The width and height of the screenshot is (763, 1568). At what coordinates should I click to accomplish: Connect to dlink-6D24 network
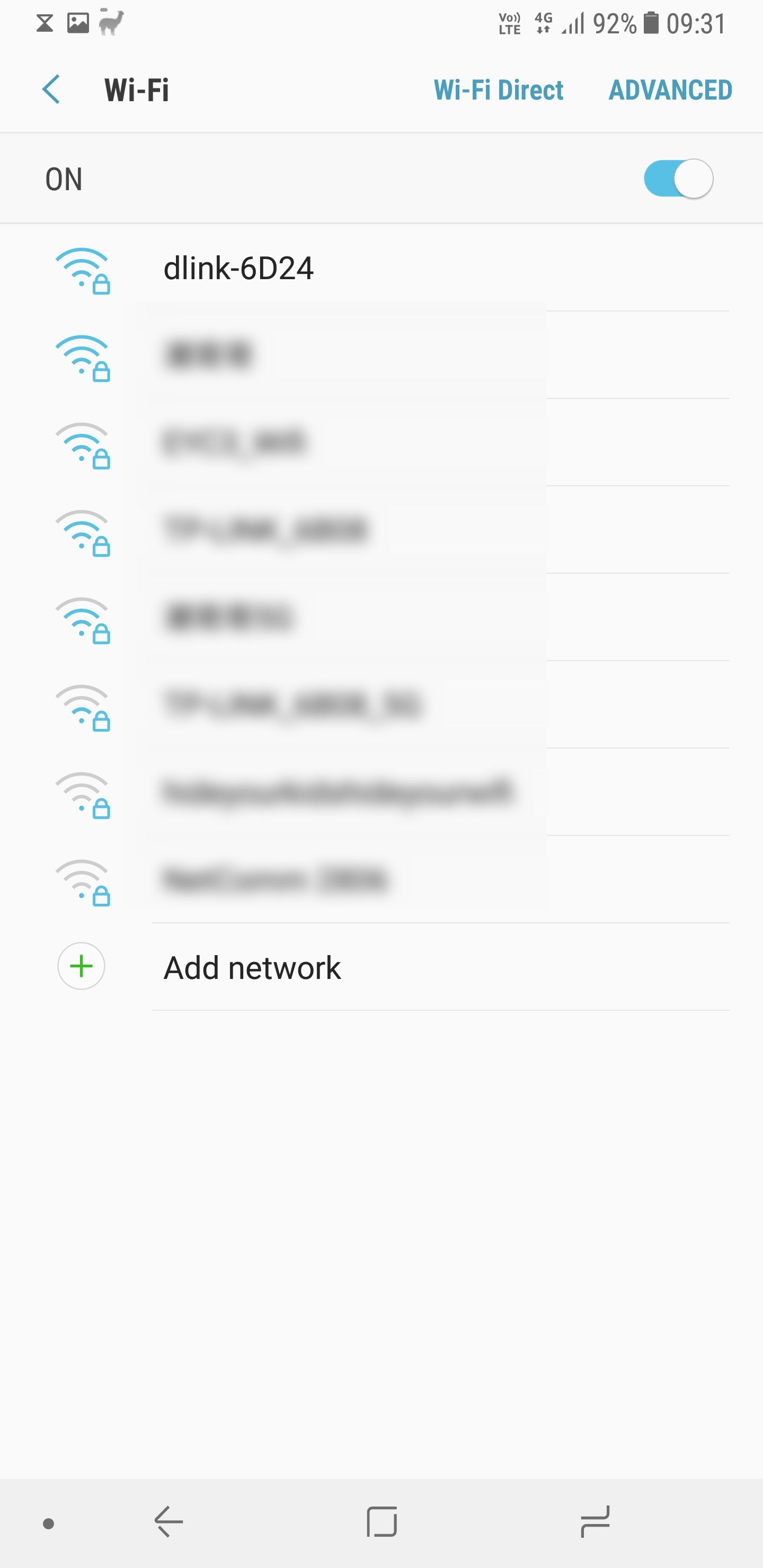tap(381, 268)
